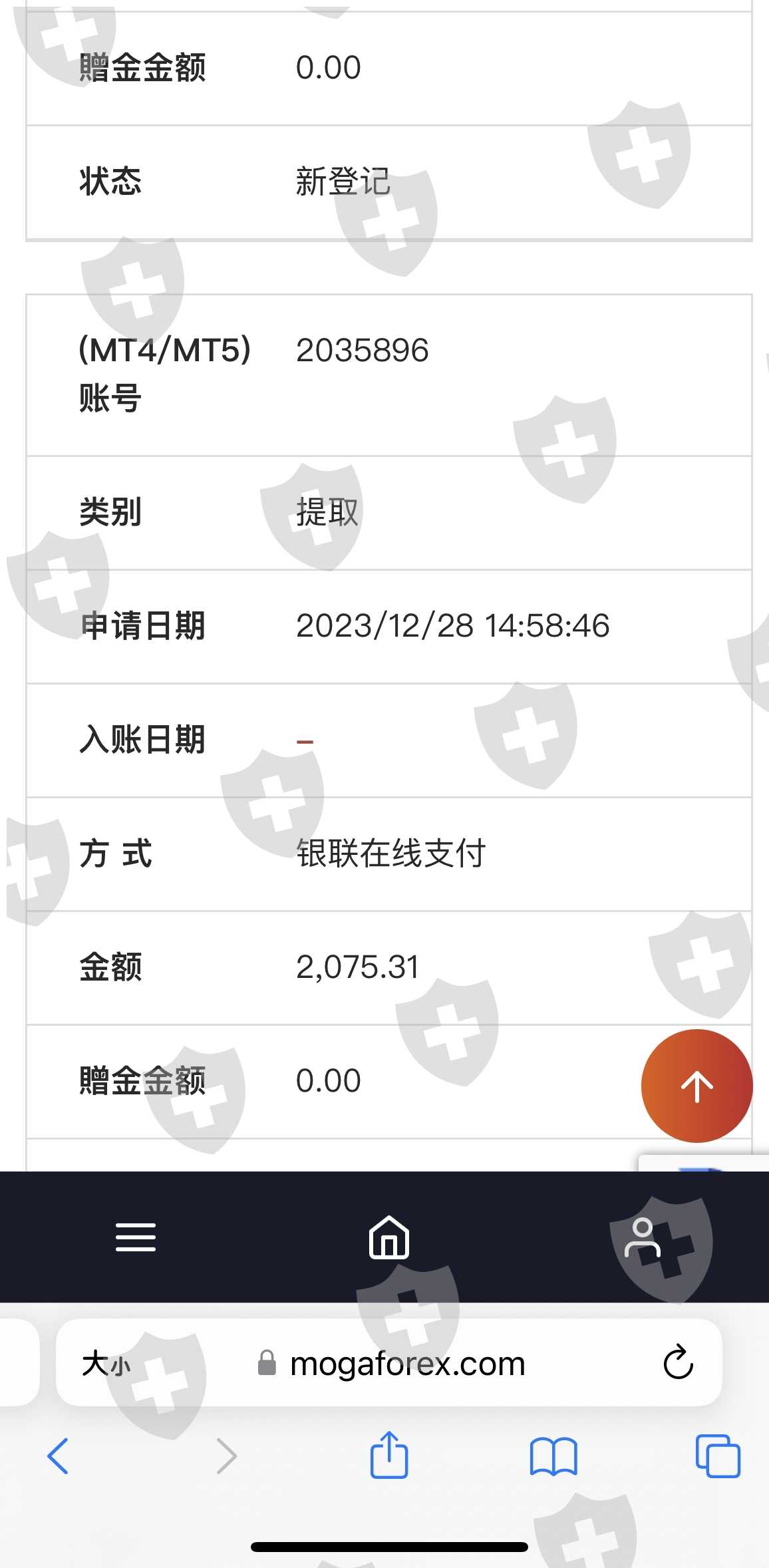The image size is (769, 1568).
Task: Open Safari bookmarks
Action: tap(553, 1456)
